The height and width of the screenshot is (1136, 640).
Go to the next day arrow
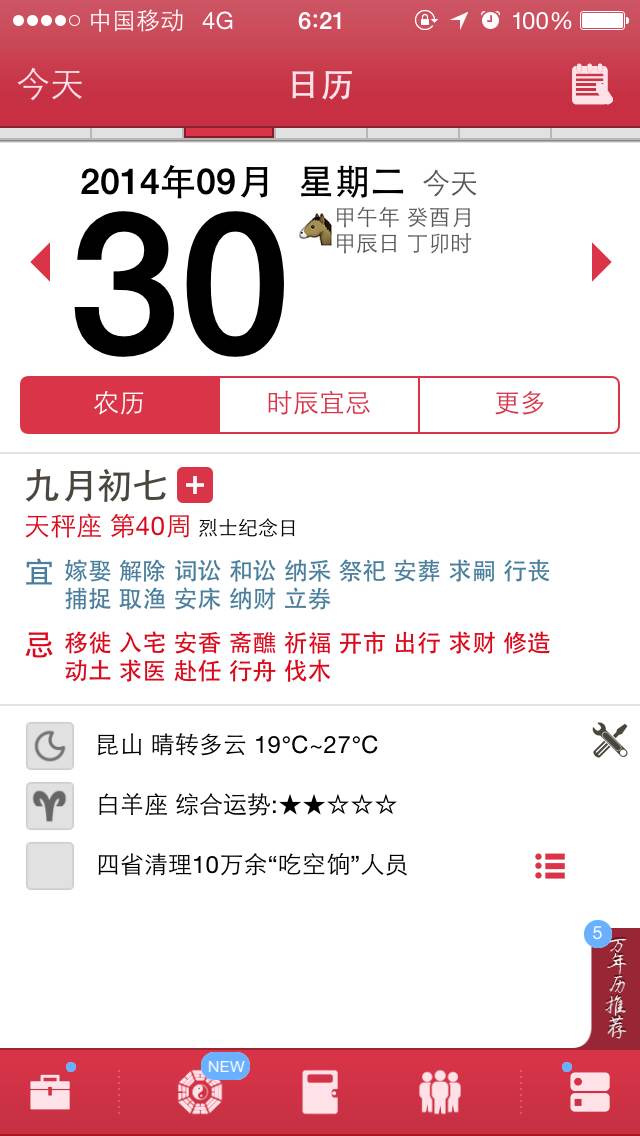(601, 262)
